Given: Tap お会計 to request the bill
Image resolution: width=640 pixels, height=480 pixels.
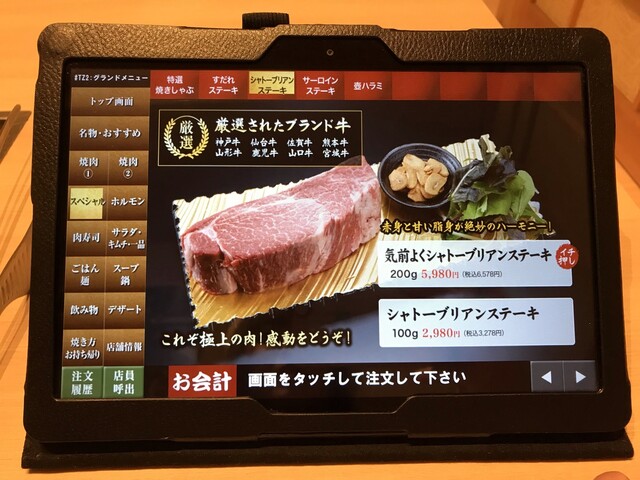Looking at the screenshot, I should tap(201, 380).
